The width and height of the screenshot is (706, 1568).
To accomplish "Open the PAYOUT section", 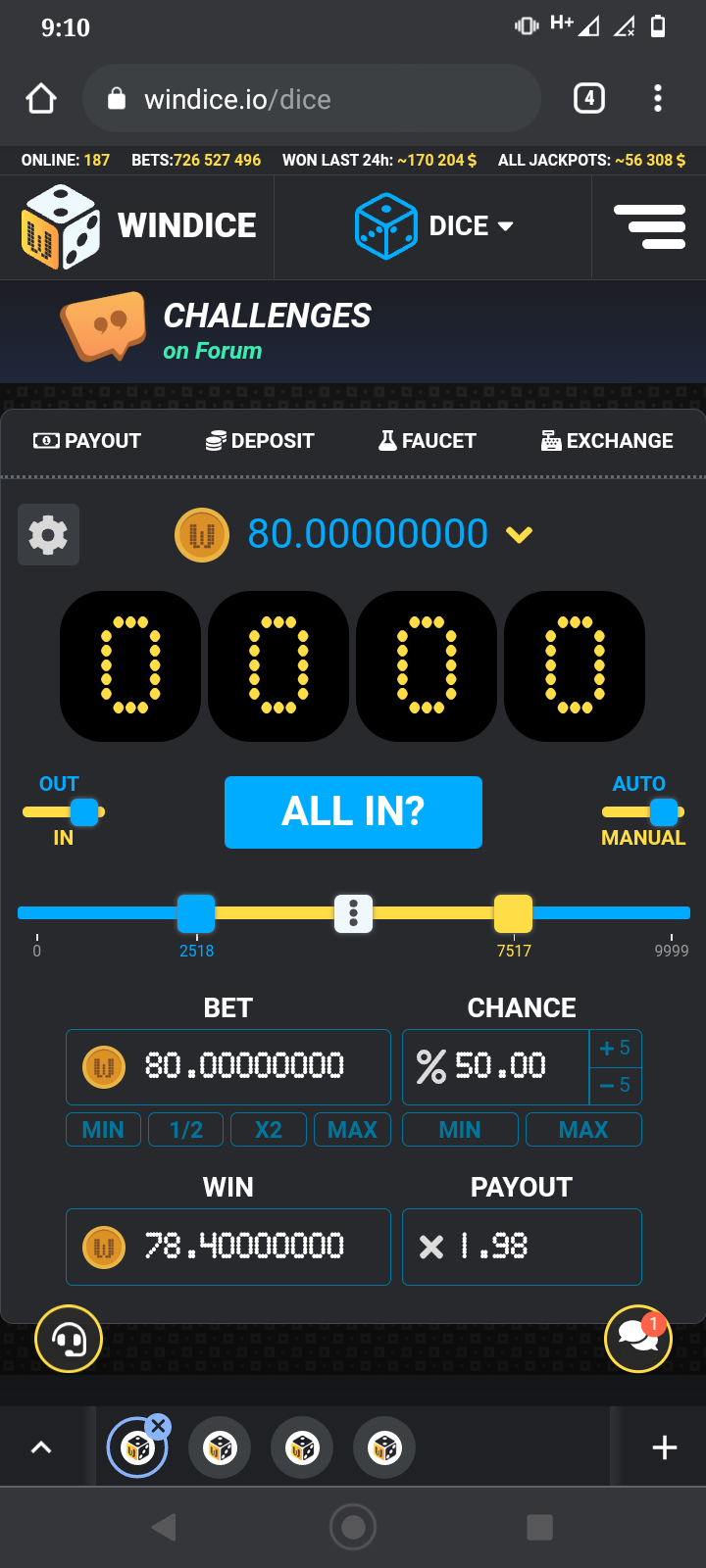I will [x=87, y=441].
